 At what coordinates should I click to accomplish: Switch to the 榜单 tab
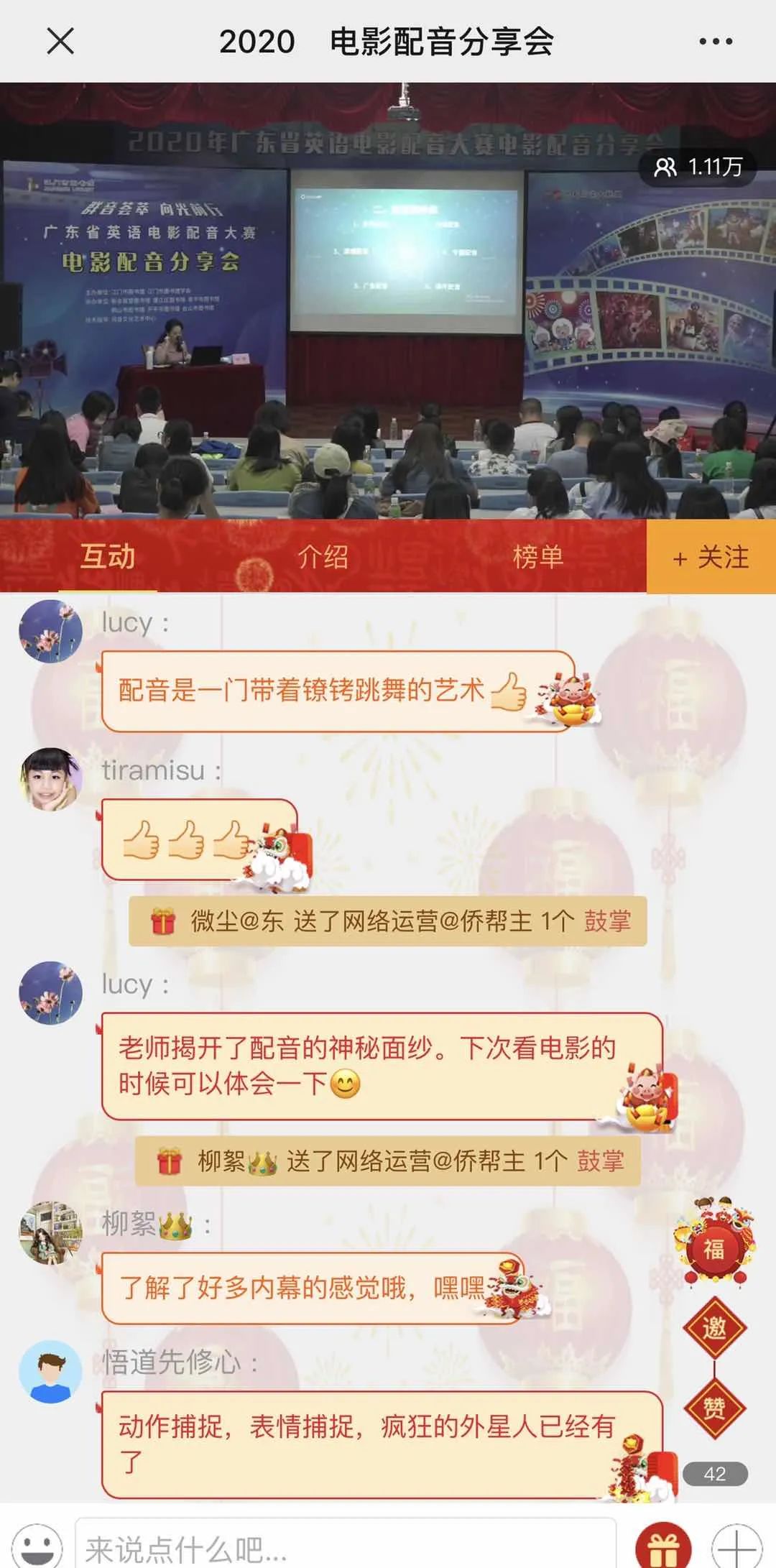click(537, 557)
